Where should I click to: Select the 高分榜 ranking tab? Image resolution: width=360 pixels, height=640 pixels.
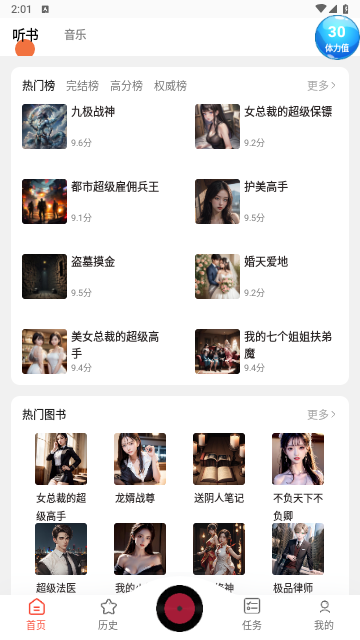pos(127,86)
